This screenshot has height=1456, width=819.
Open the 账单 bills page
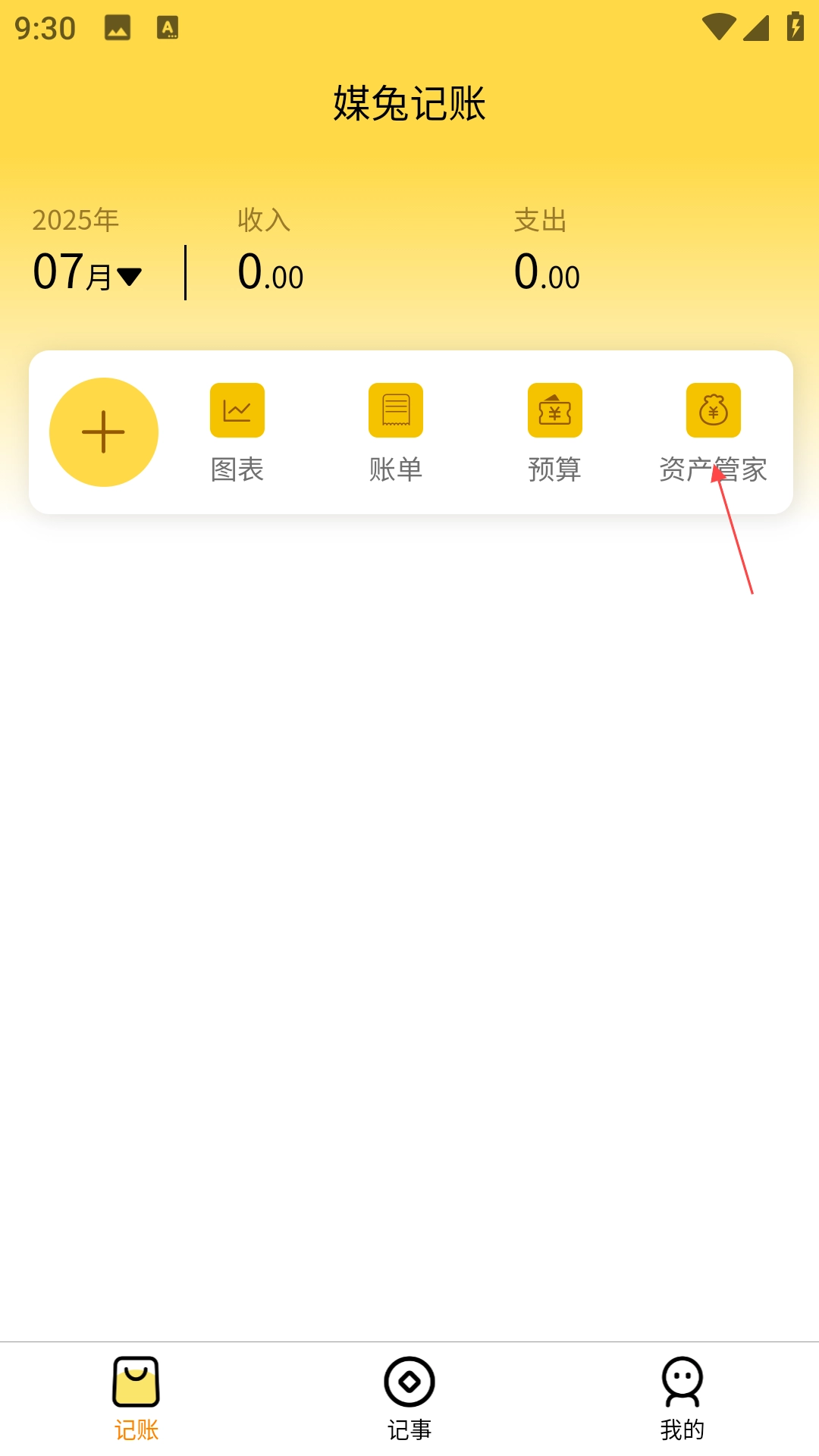click(396, 432)
